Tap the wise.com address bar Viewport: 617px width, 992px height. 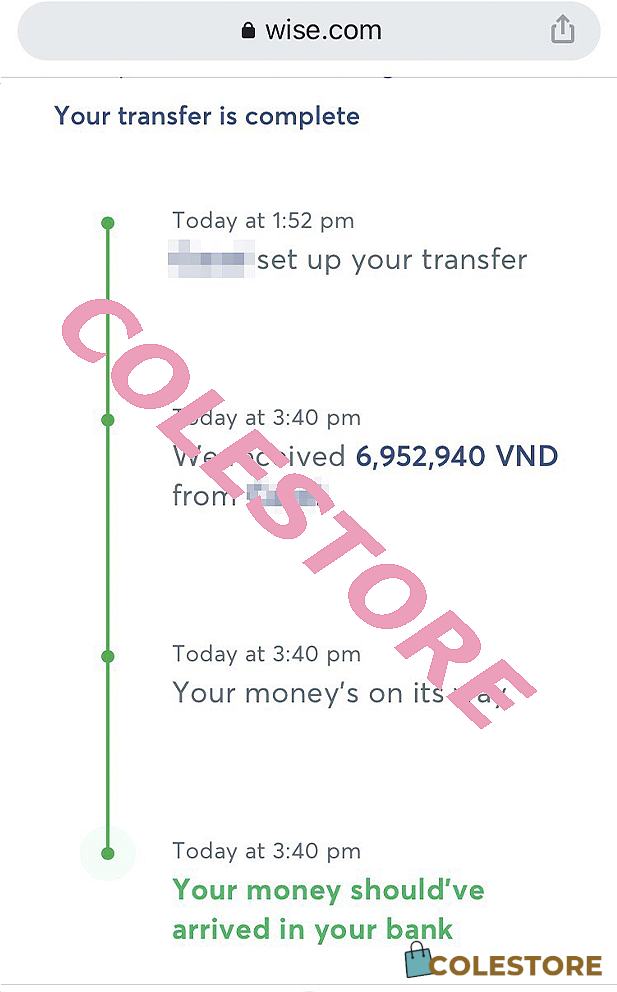pyautogui.click(x=309, y=30)
